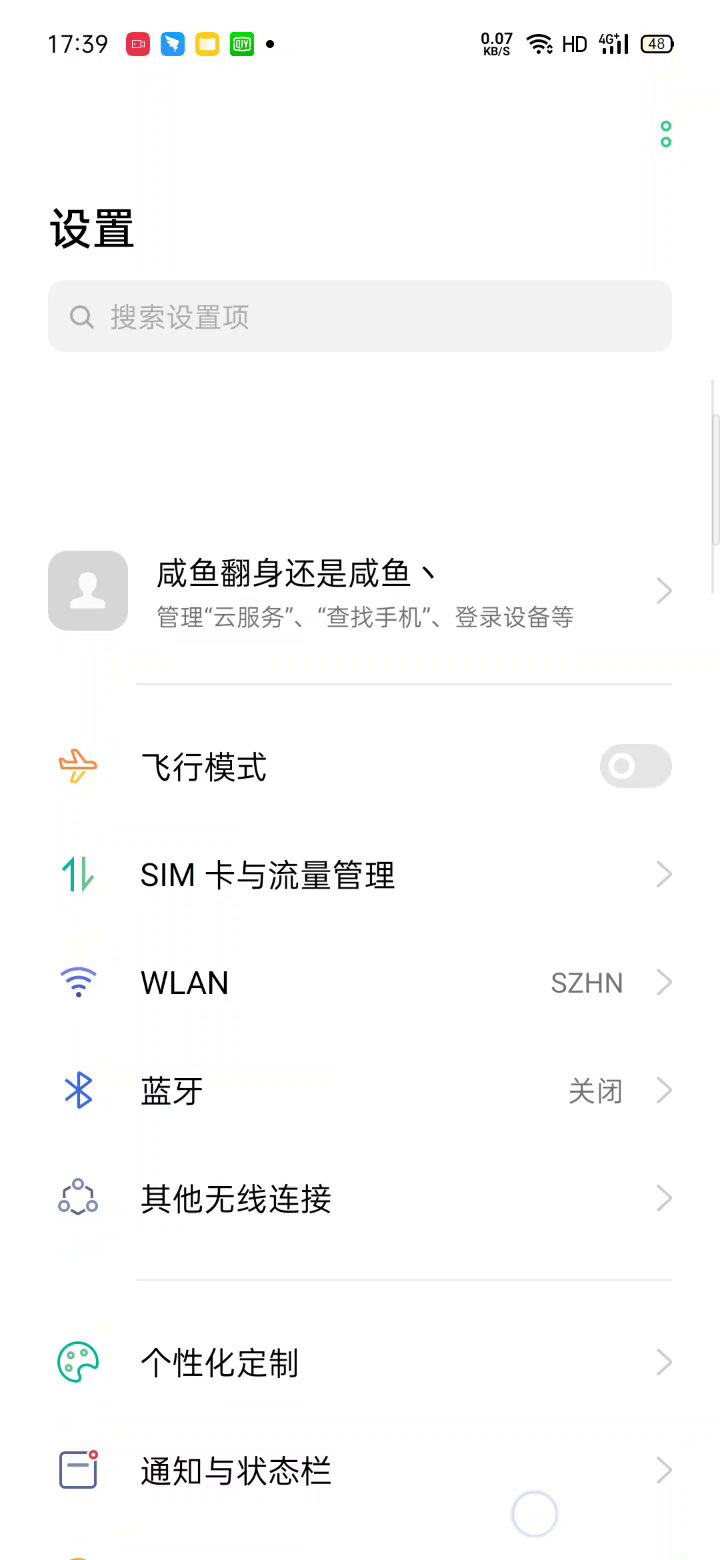Image resolution: width=720 pixels, height=1560 pixels.
Task: Open WLAN settings
Action: 360,983
